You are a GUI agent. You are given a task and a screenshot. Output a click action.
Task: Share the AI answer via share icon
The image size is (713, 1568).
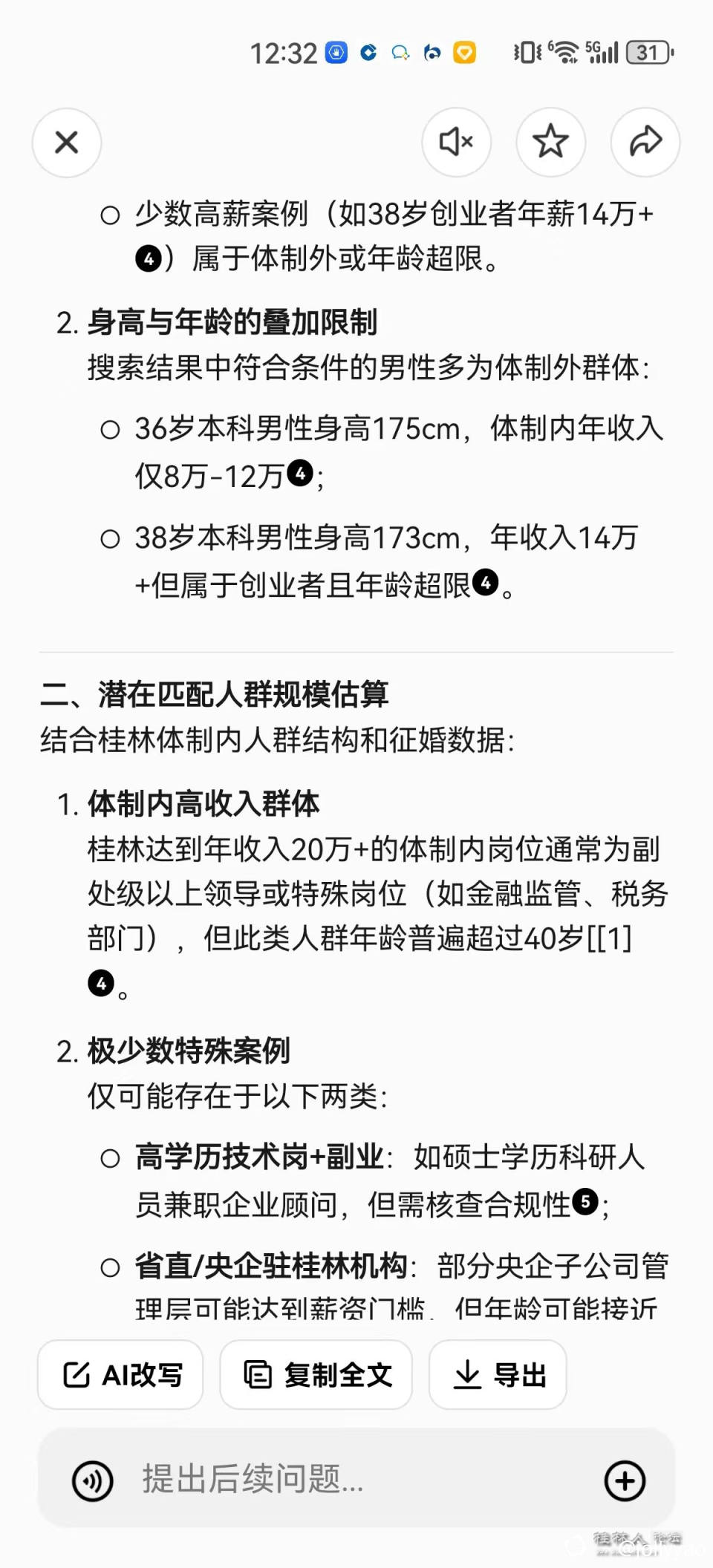pos(645,142)
